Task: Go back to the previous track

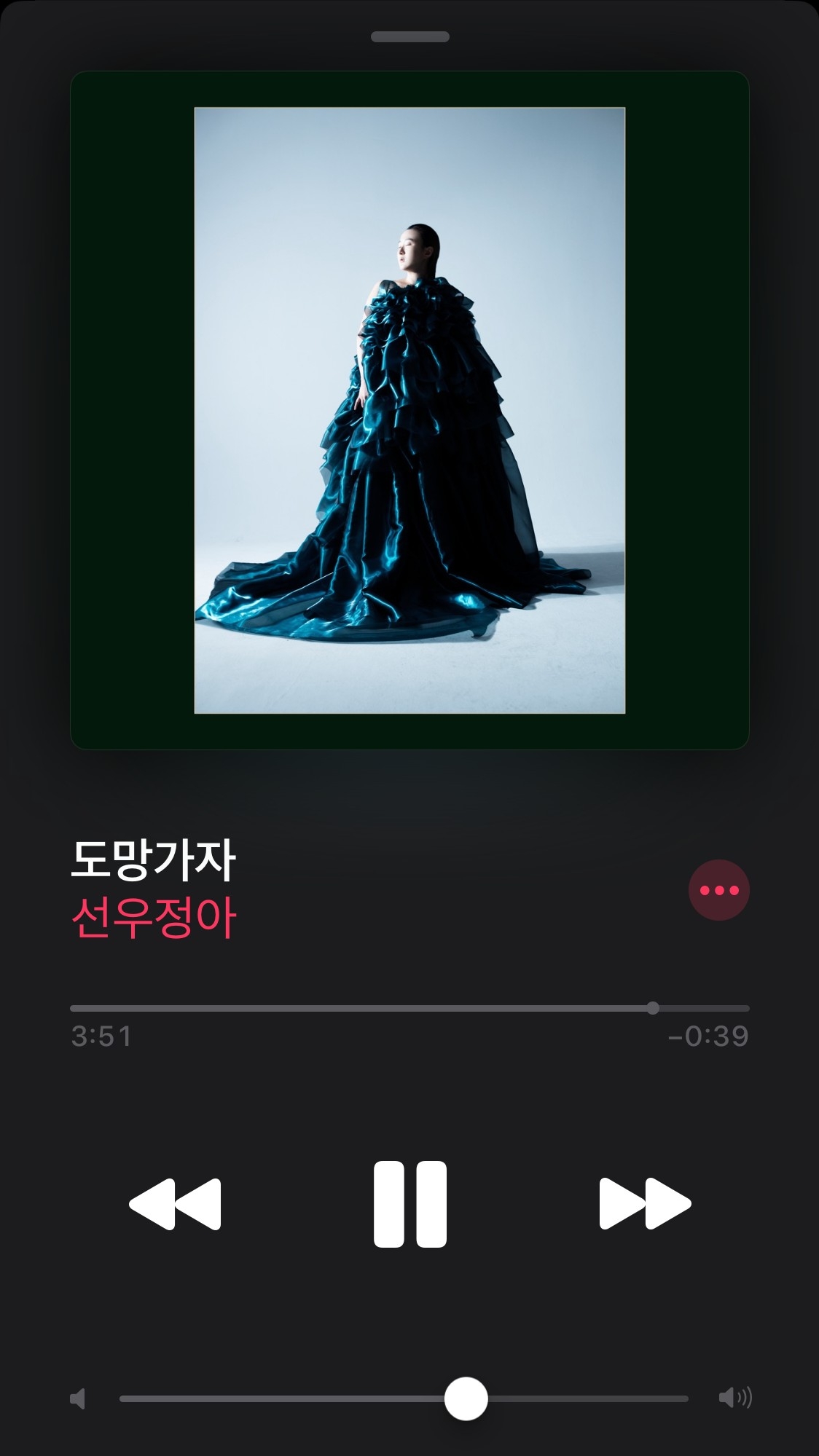Action: click(x=175, y=1204)
